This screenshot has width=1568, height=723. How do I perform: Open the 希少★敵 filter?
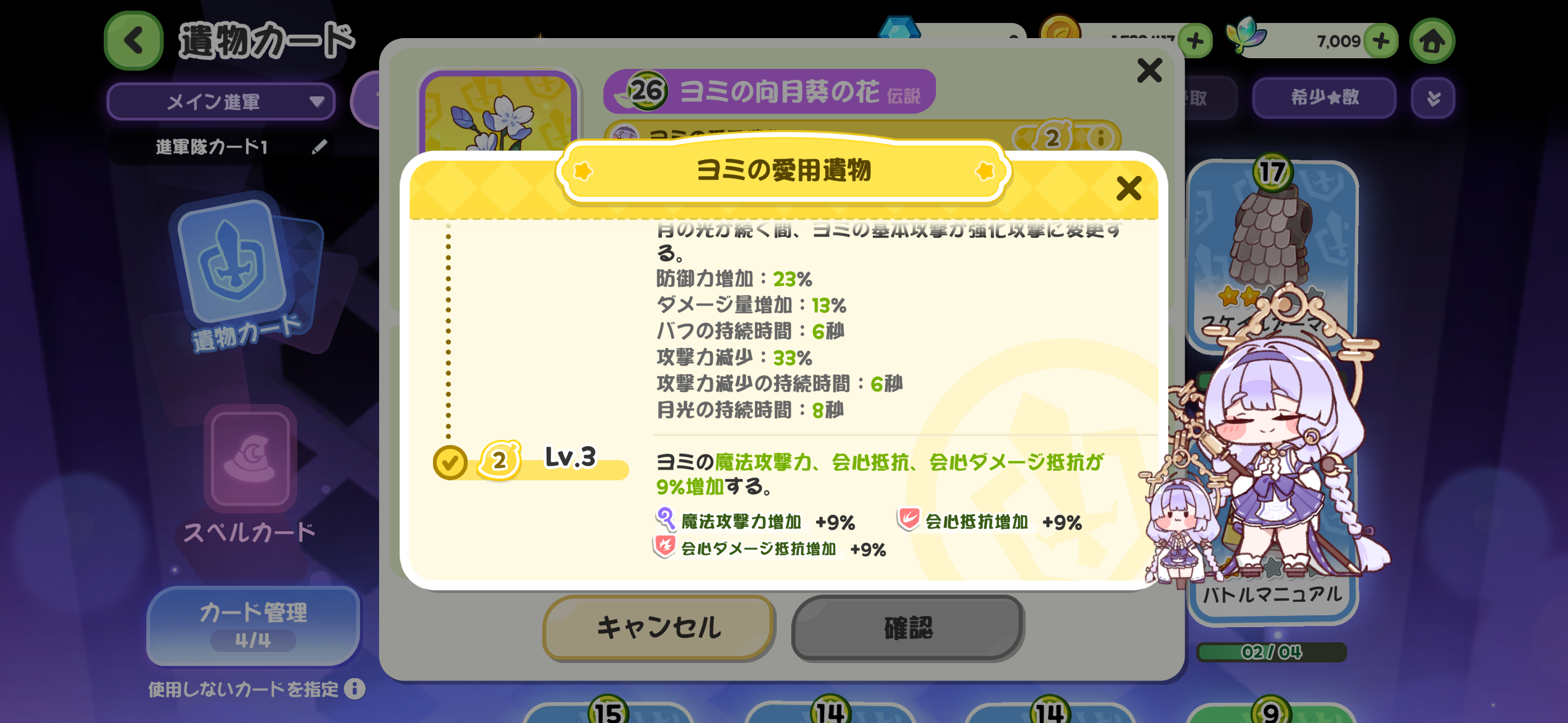pos(1323,98)
